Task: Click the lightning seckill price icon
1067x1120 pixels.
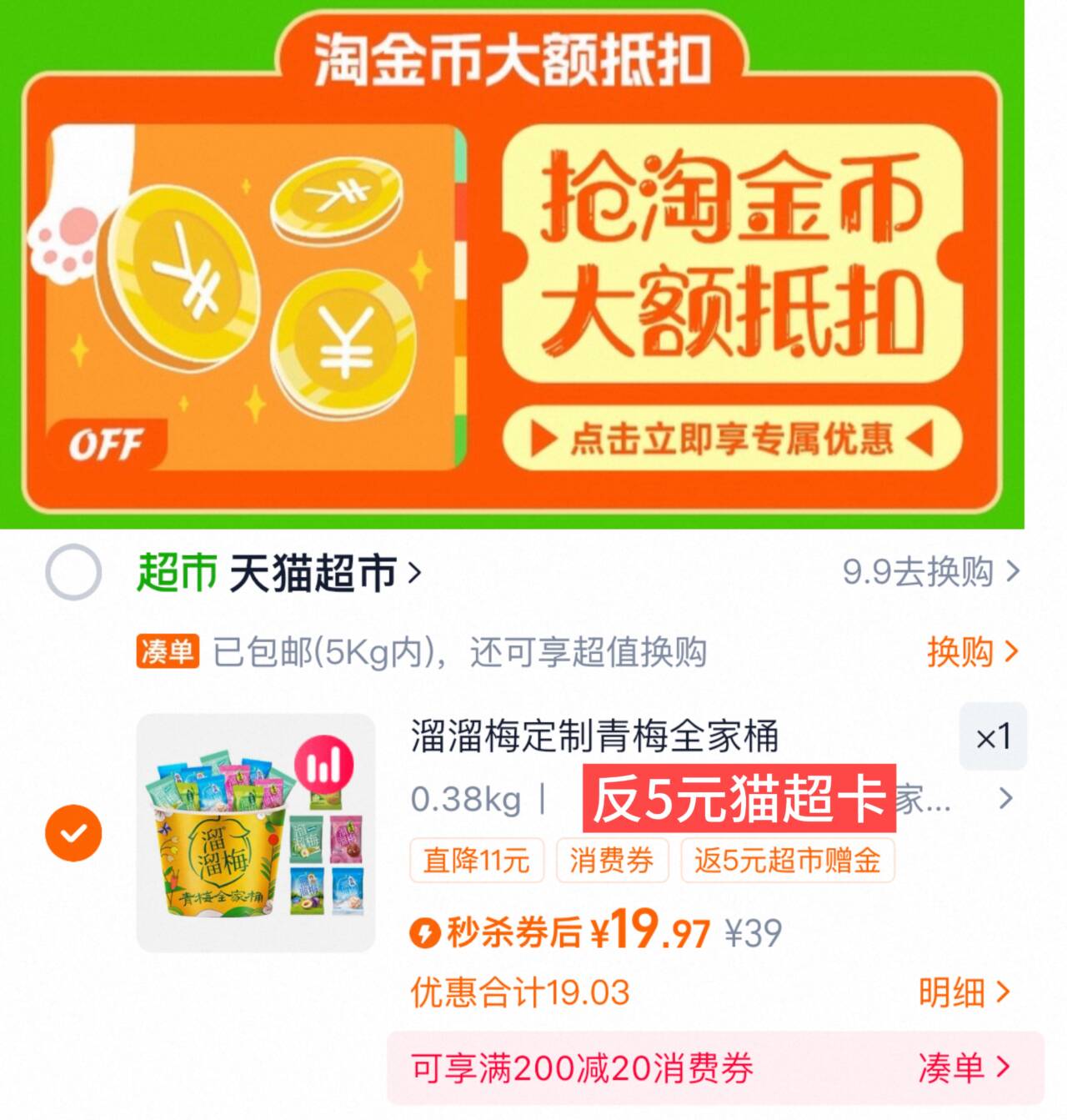Action: pyautogui.click(x=426, y=936)
